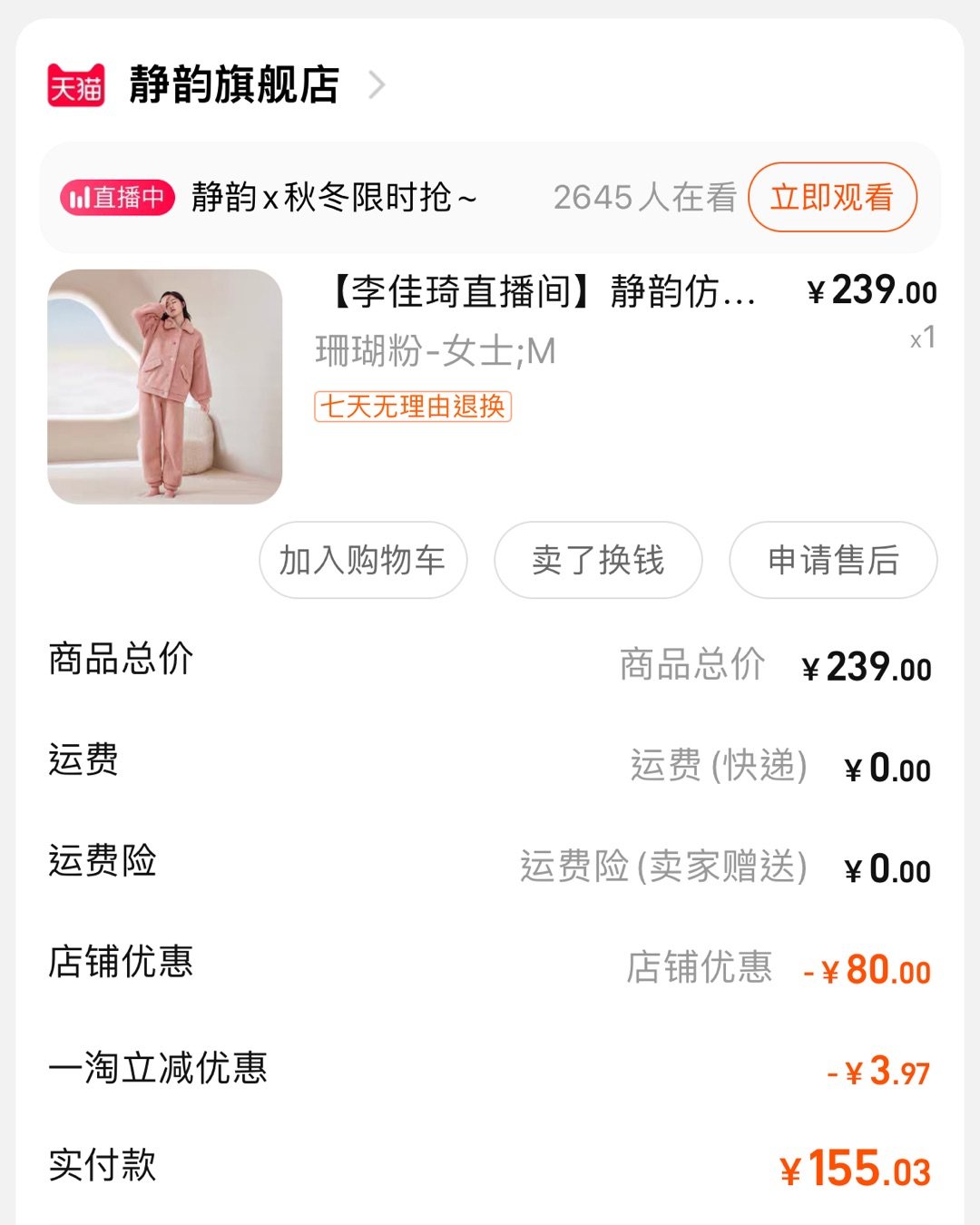
Task: Open the 静韵旗舰店 store page
Action: (234, 85)
